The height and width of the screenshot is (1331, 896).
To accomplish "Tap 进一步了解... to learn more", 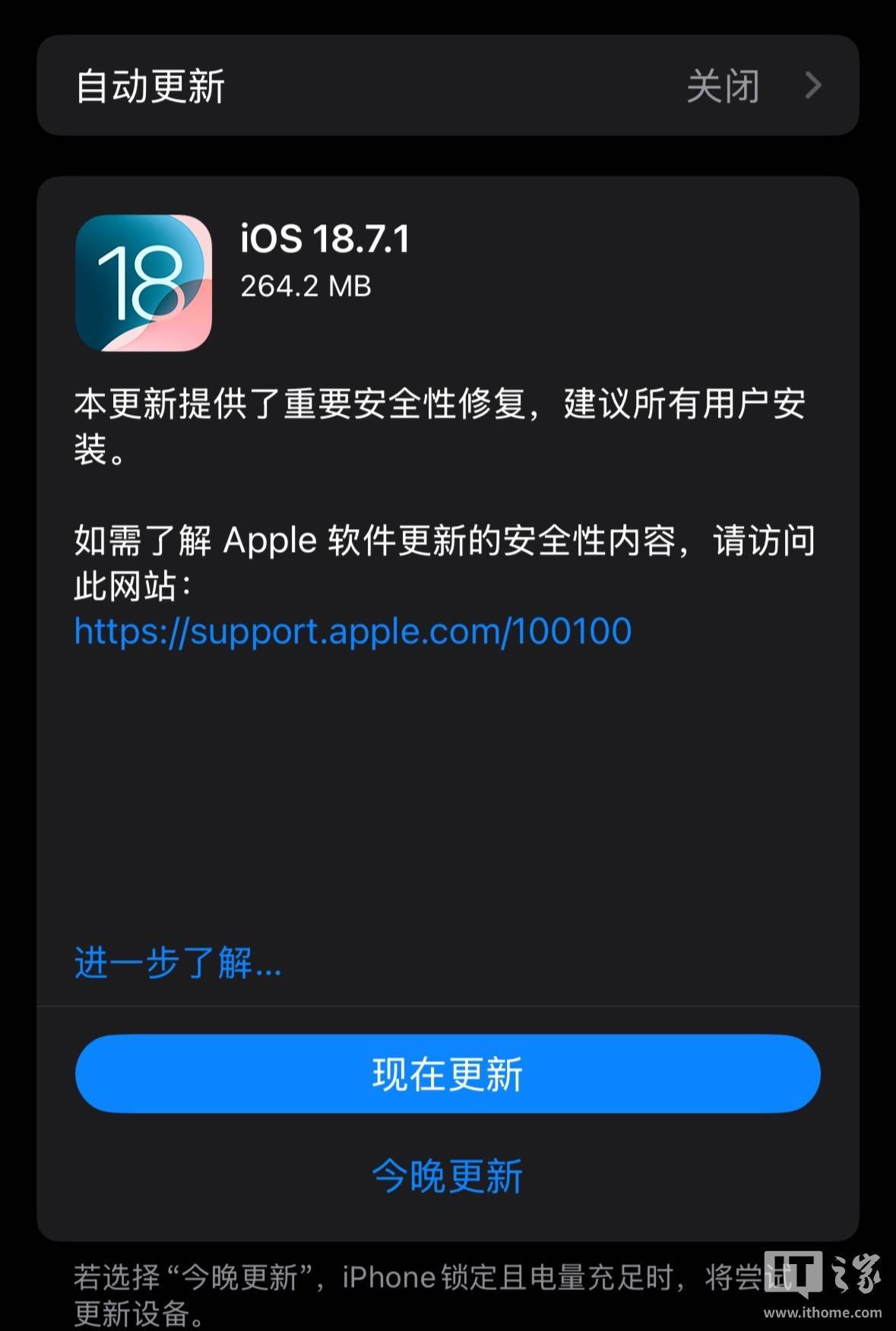I will pos(176,965).
